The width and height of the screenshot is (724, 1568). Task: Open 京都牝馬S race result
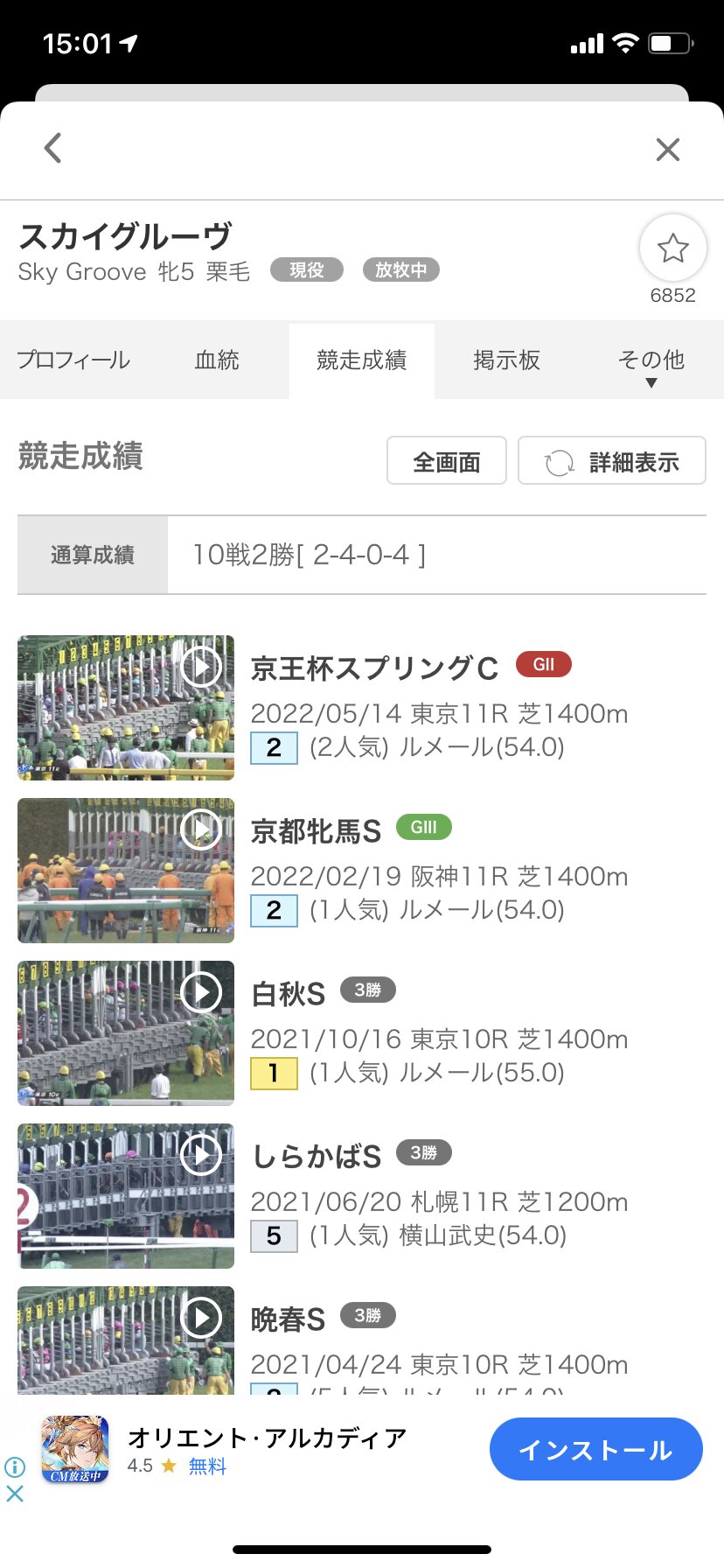(316, 831)
